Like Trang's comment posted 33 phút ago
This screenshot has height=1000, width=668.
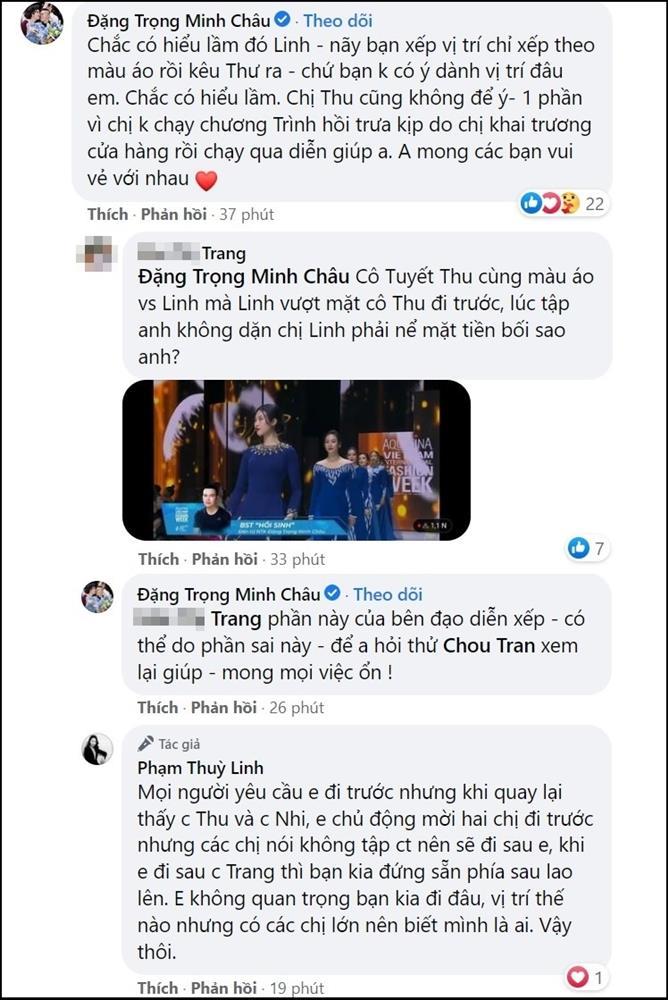(158, 559)
